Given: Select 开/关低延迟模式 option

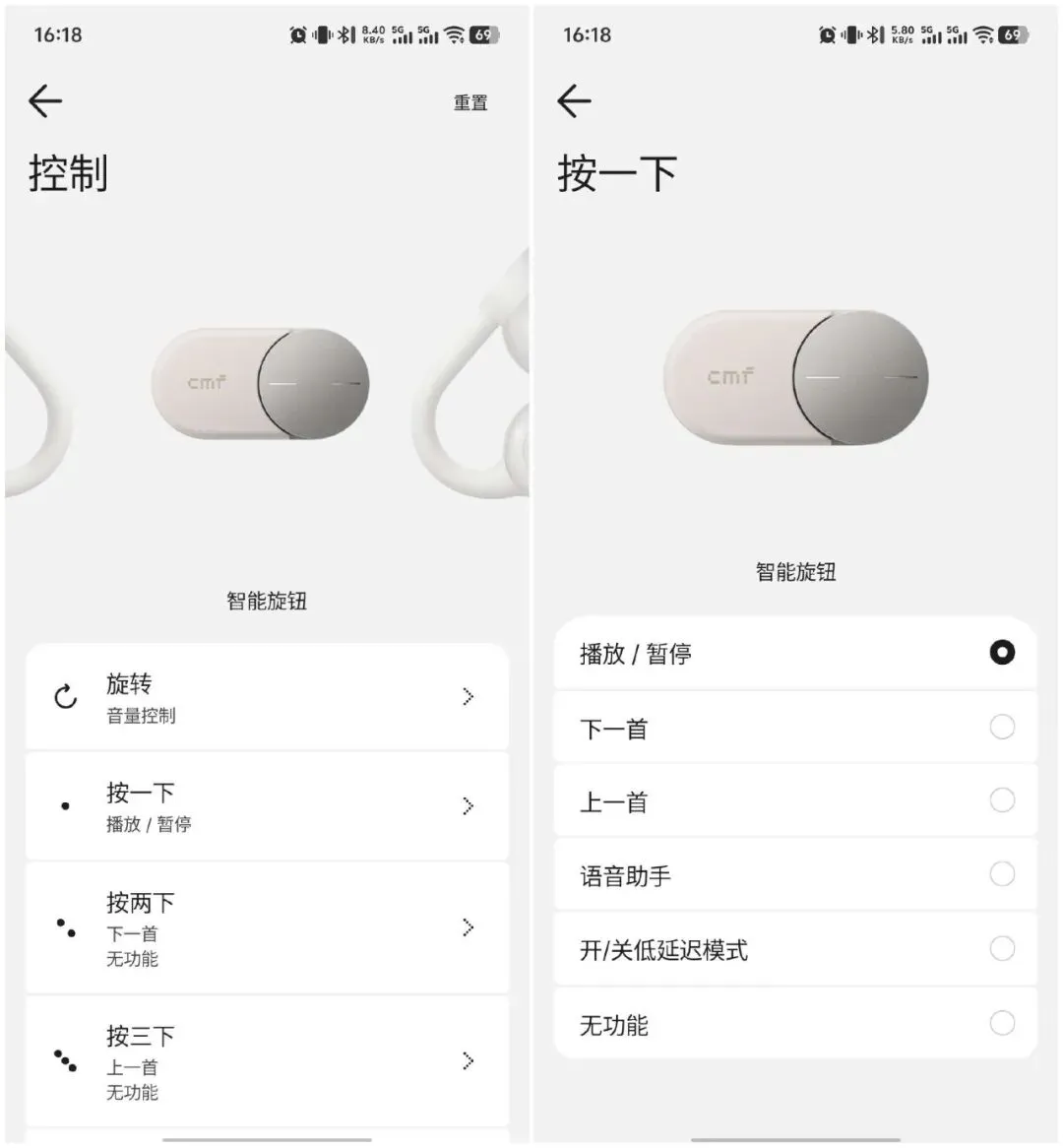Looking at the screenshot, I should (796, 949).
